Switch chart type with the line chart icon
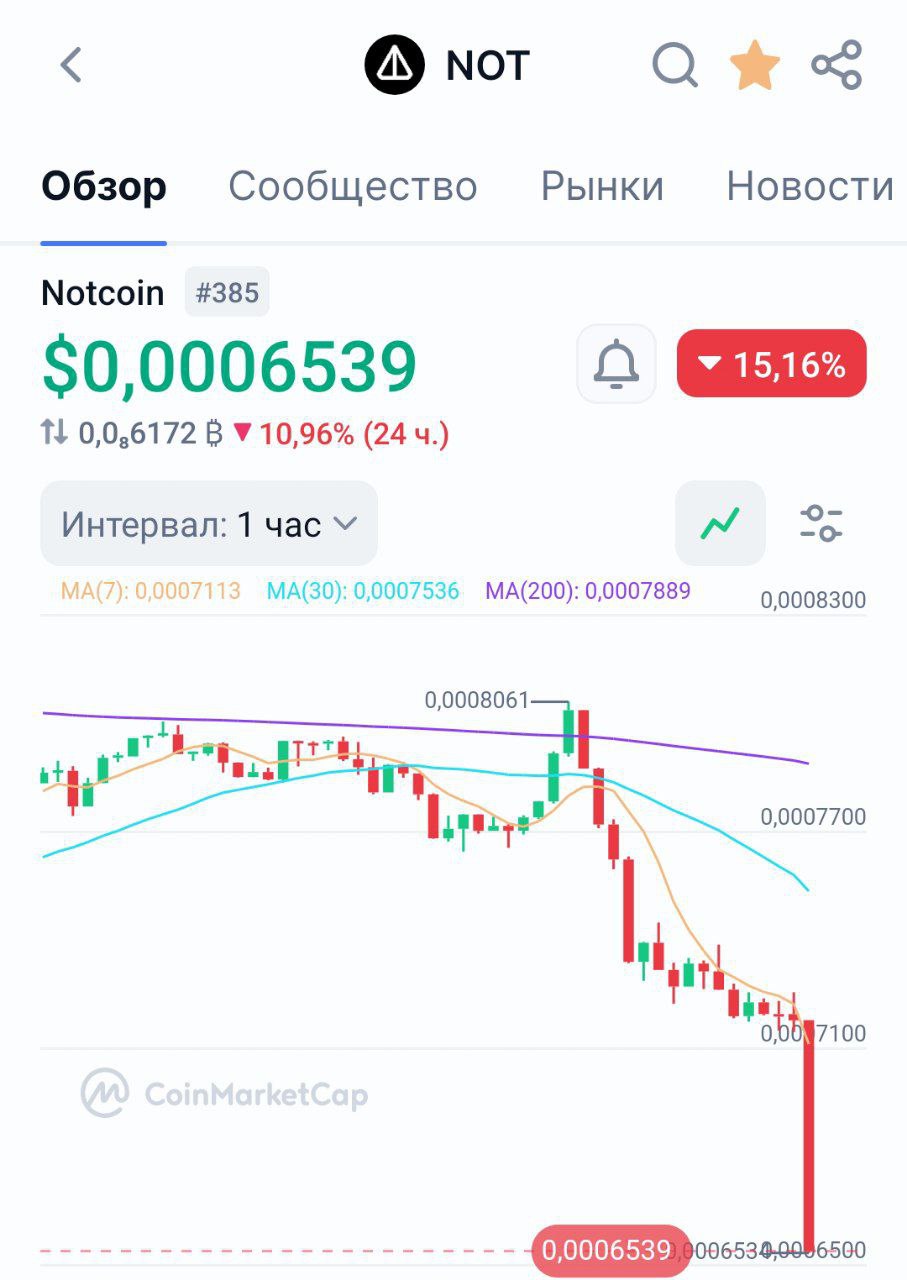The image size is (907, 1280). (x=719, y=522)
